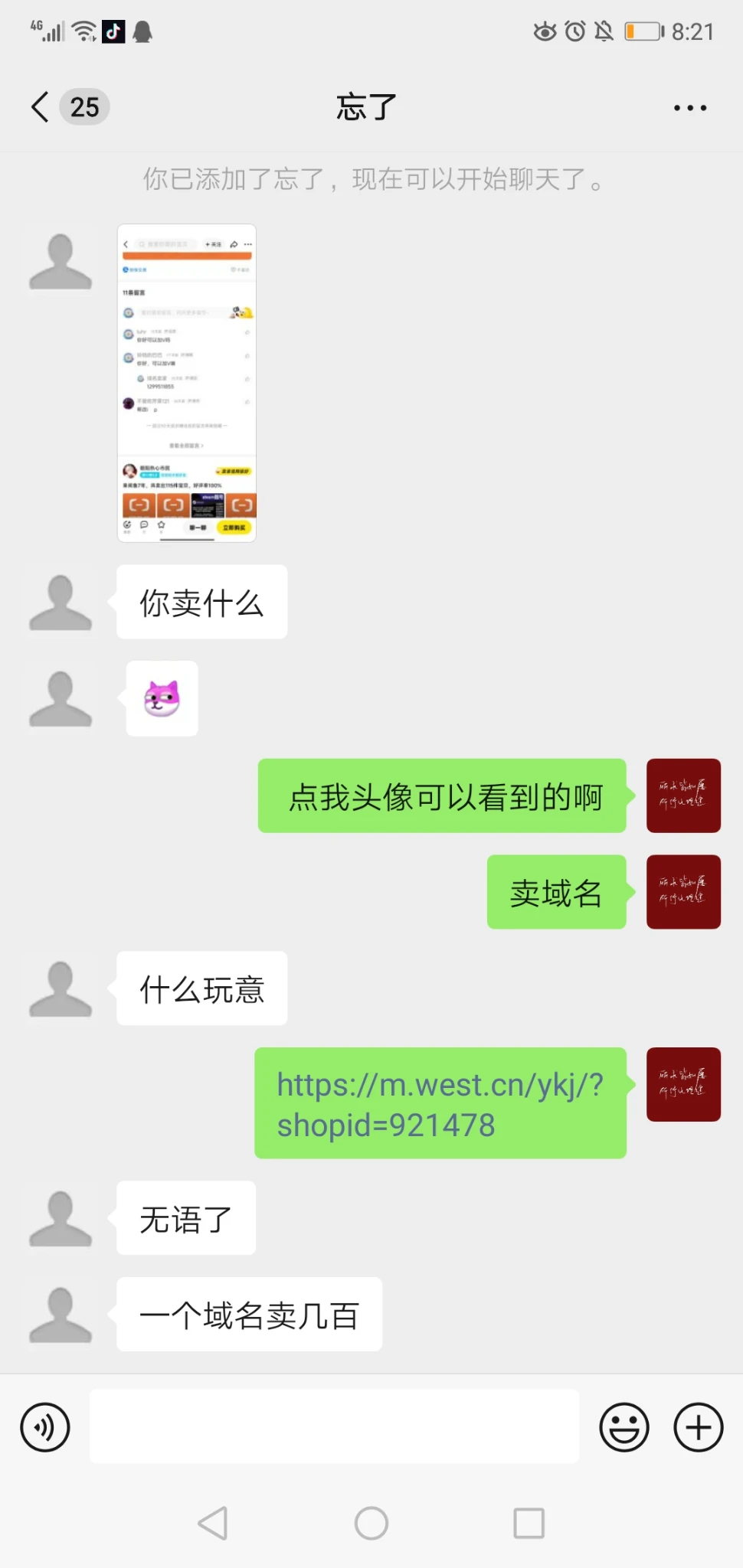
Task: Open the recent apps overview
Action: [529, 1523]
